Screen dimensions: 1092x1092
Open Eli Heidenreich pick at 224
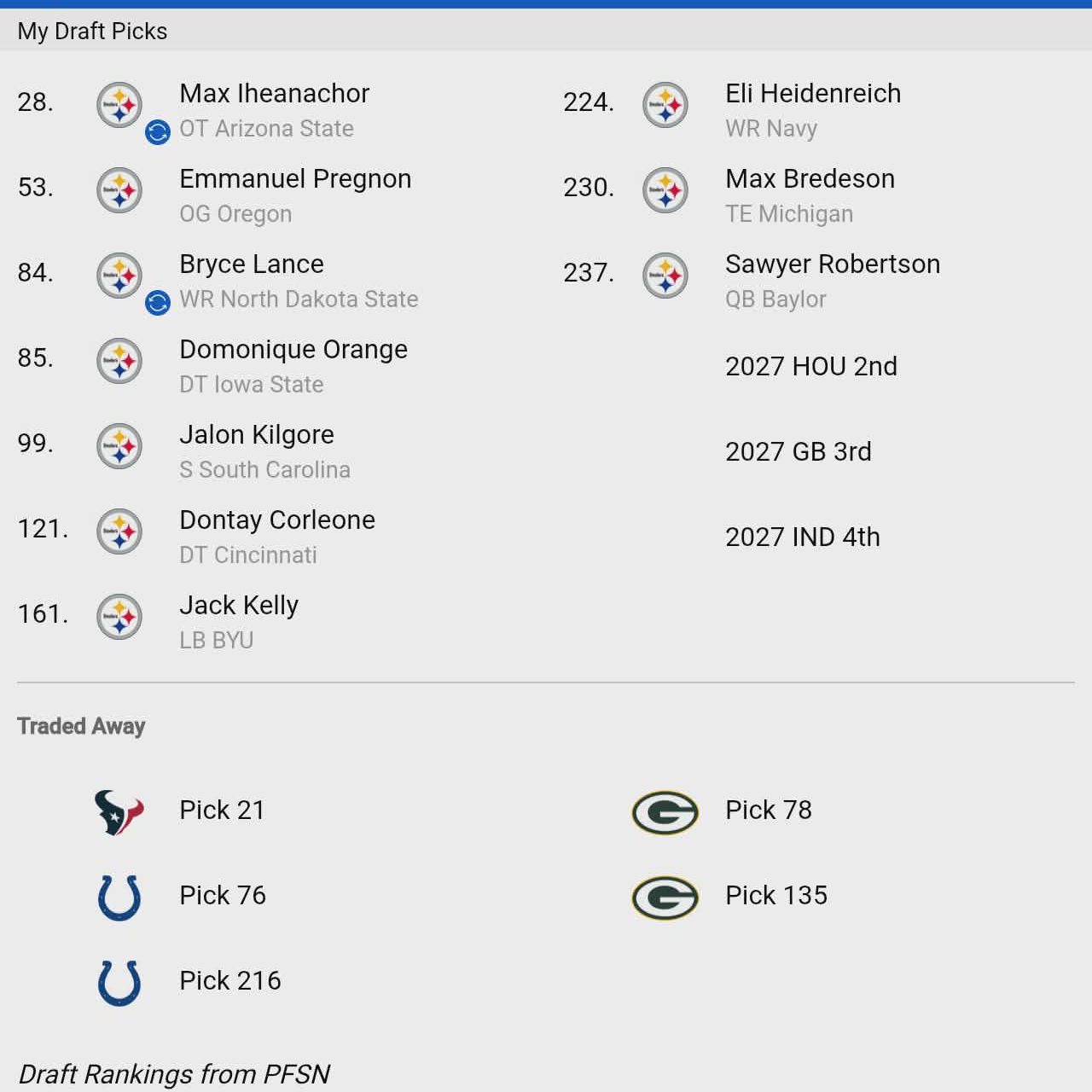click(x=813, y=94)
